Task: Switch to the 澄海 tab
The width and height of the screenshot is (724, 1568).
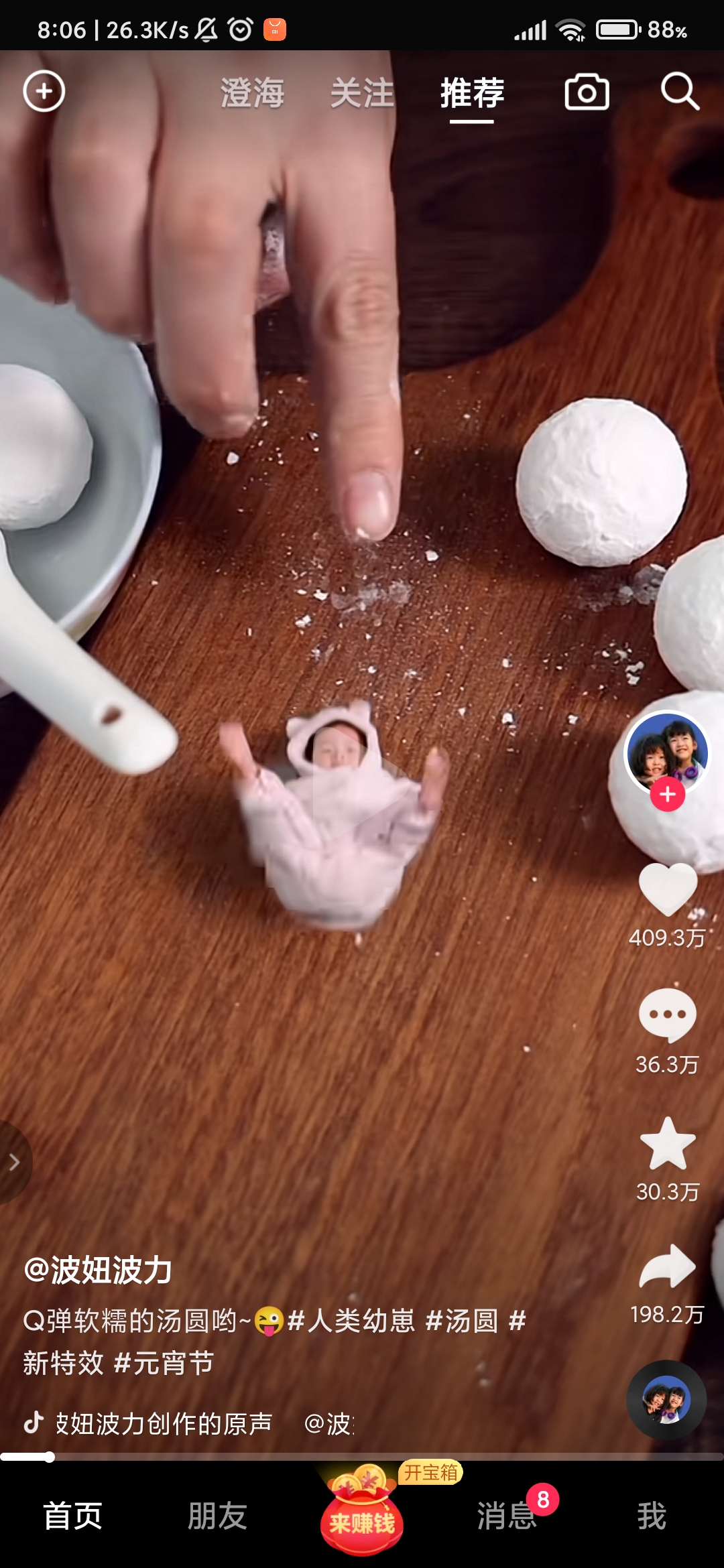Action: pos(253,92)
